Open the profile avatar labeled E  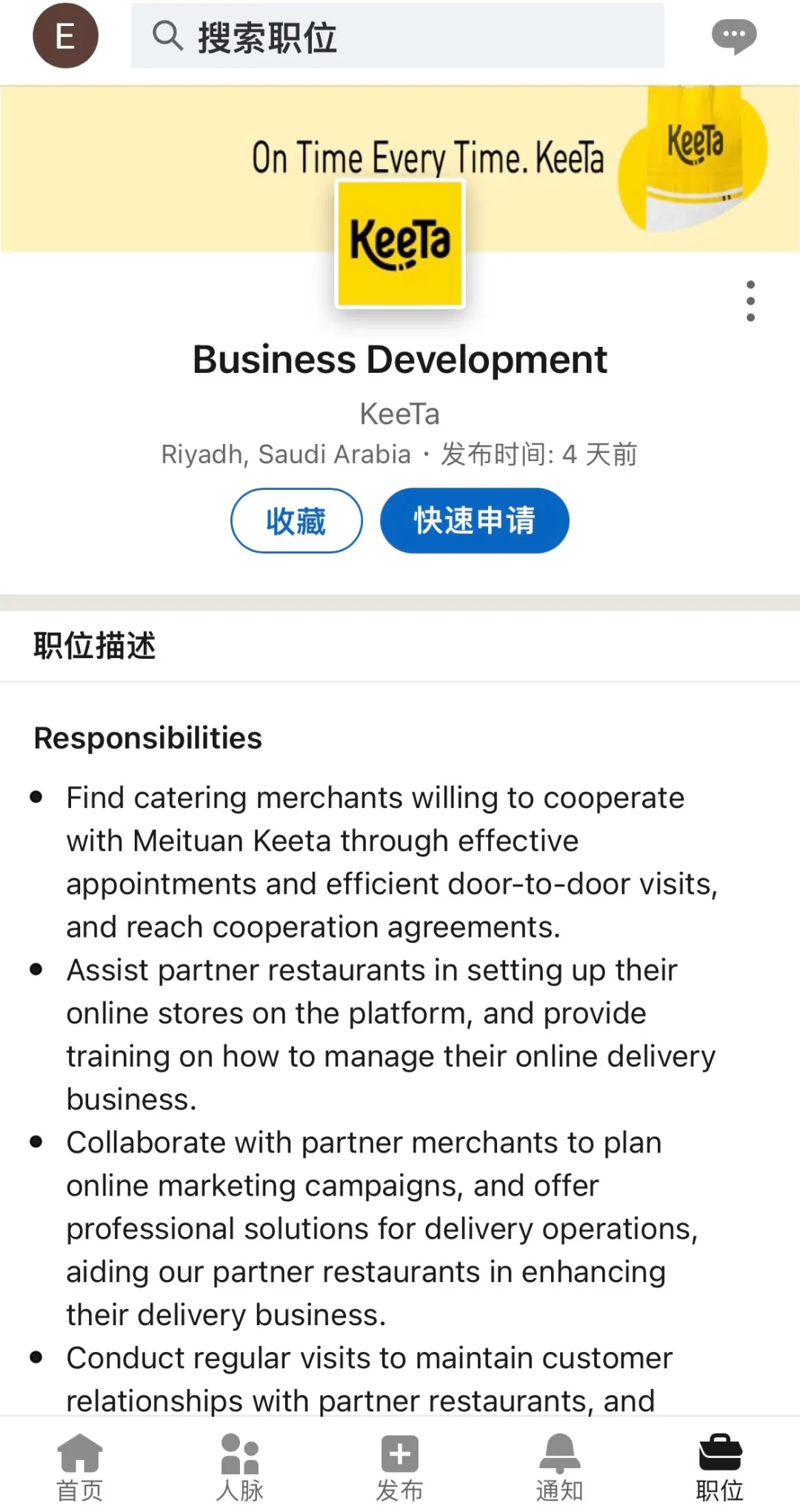click(x=65, y=36)
